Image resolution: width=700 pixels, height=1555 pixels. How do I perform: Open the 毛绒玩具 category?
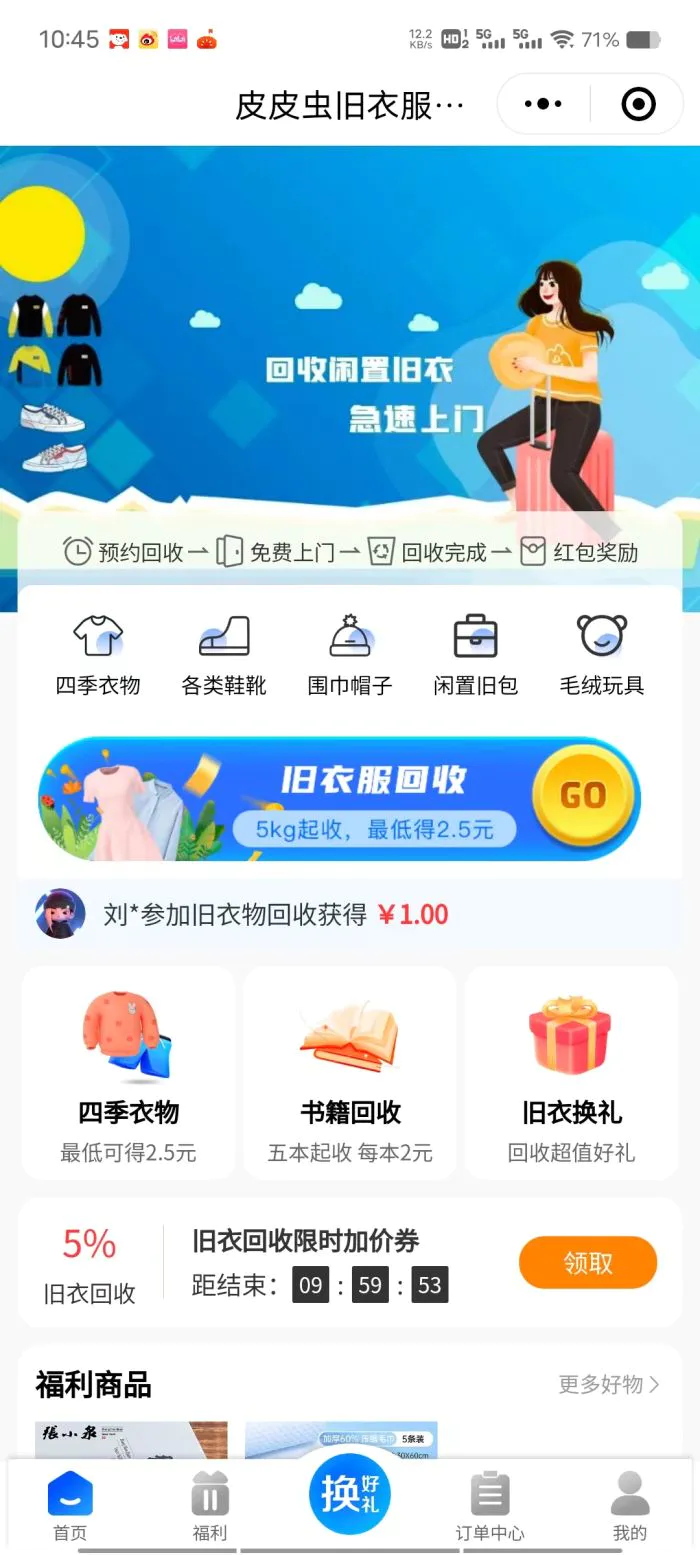coord(602,654)
